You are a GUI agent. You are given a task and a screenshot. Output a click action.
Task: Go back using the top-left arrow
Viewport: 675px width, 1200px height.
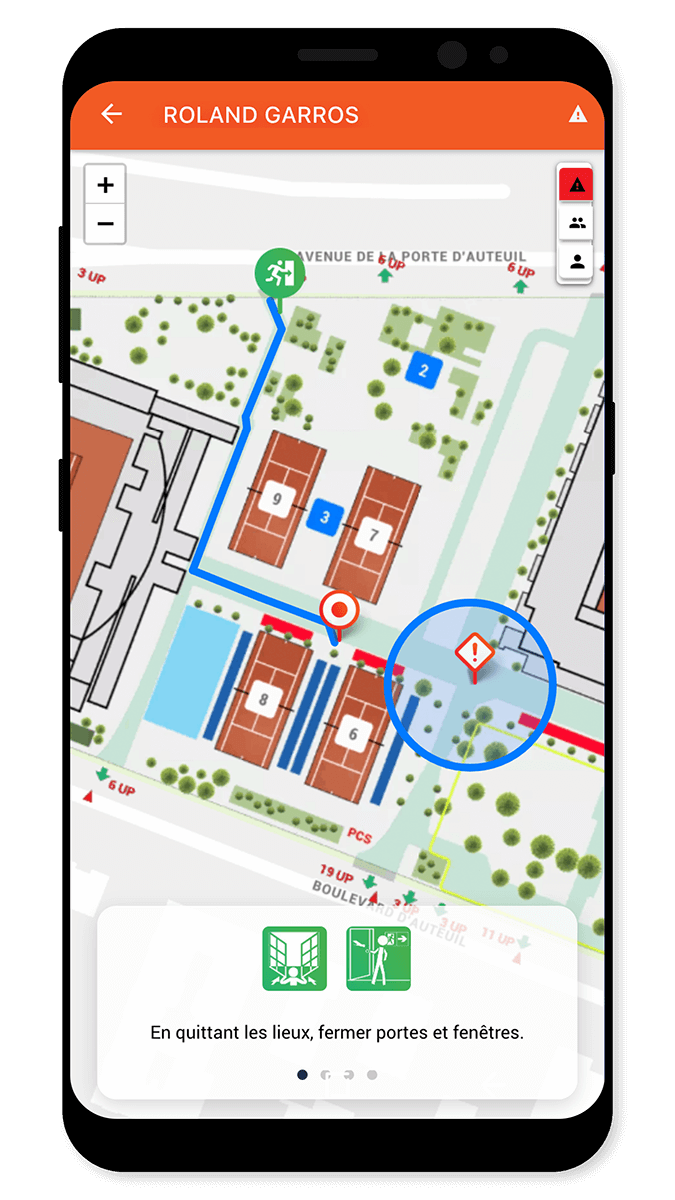(111, 115)
